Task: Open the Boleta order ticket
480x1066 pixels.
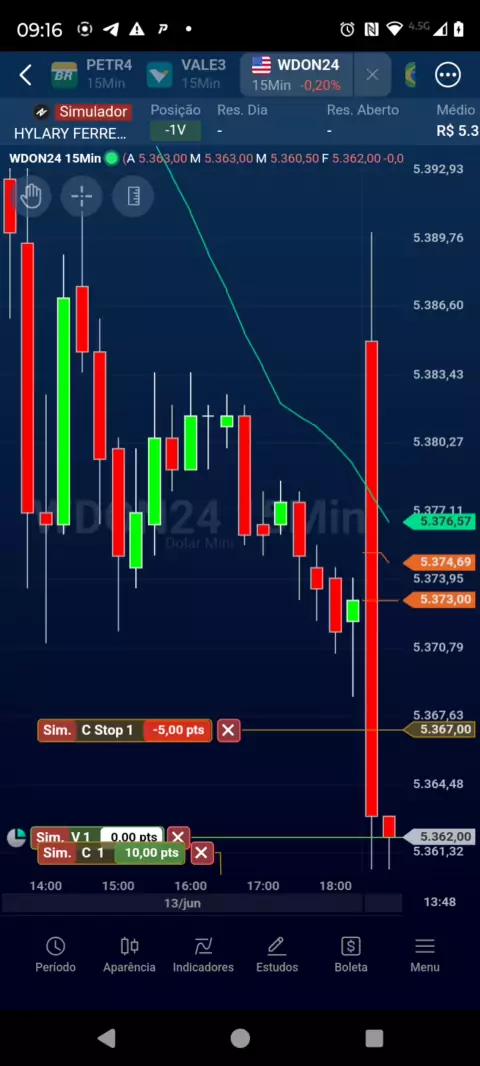Action: point(351,955)
